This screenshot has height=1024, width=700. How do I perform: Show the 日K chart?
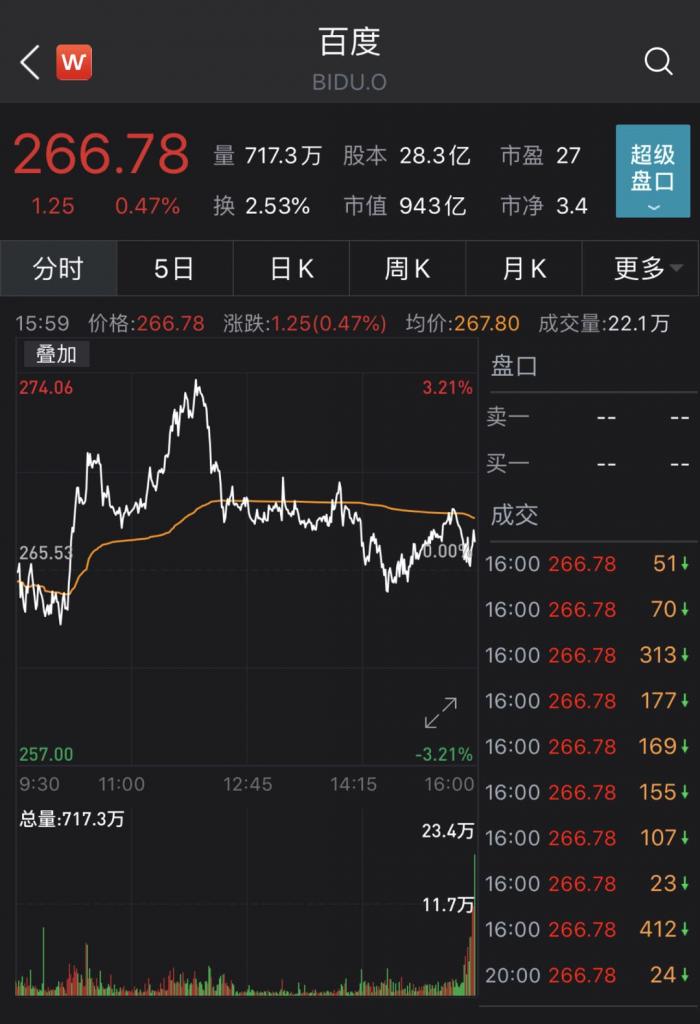[291, 269]
